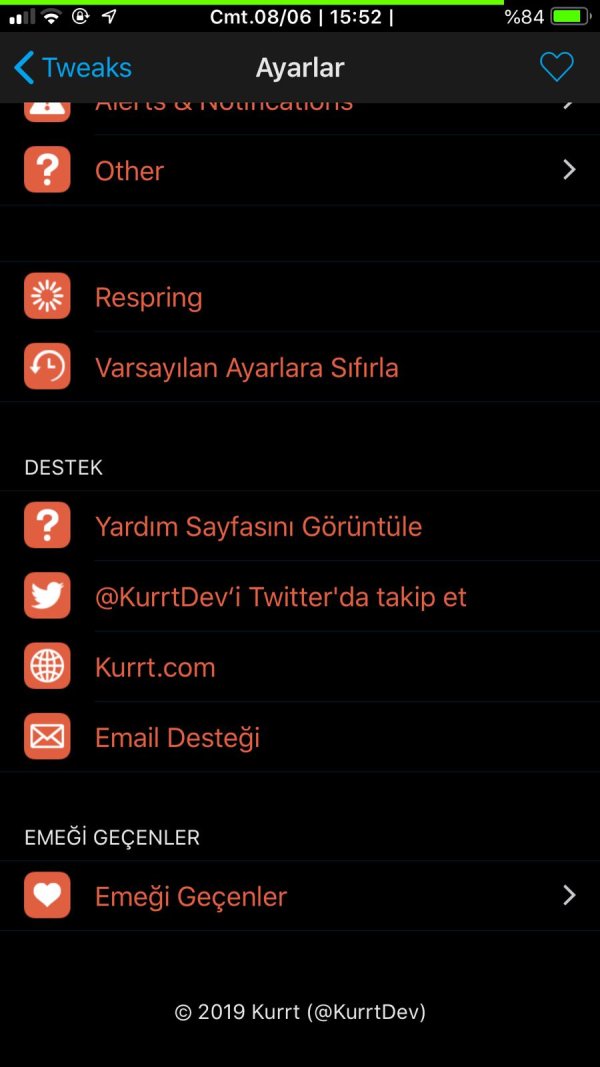The width and height of the screenshot is (600, 1067).
Task: Open Email Desteği
Action: [x=300, y=737]
